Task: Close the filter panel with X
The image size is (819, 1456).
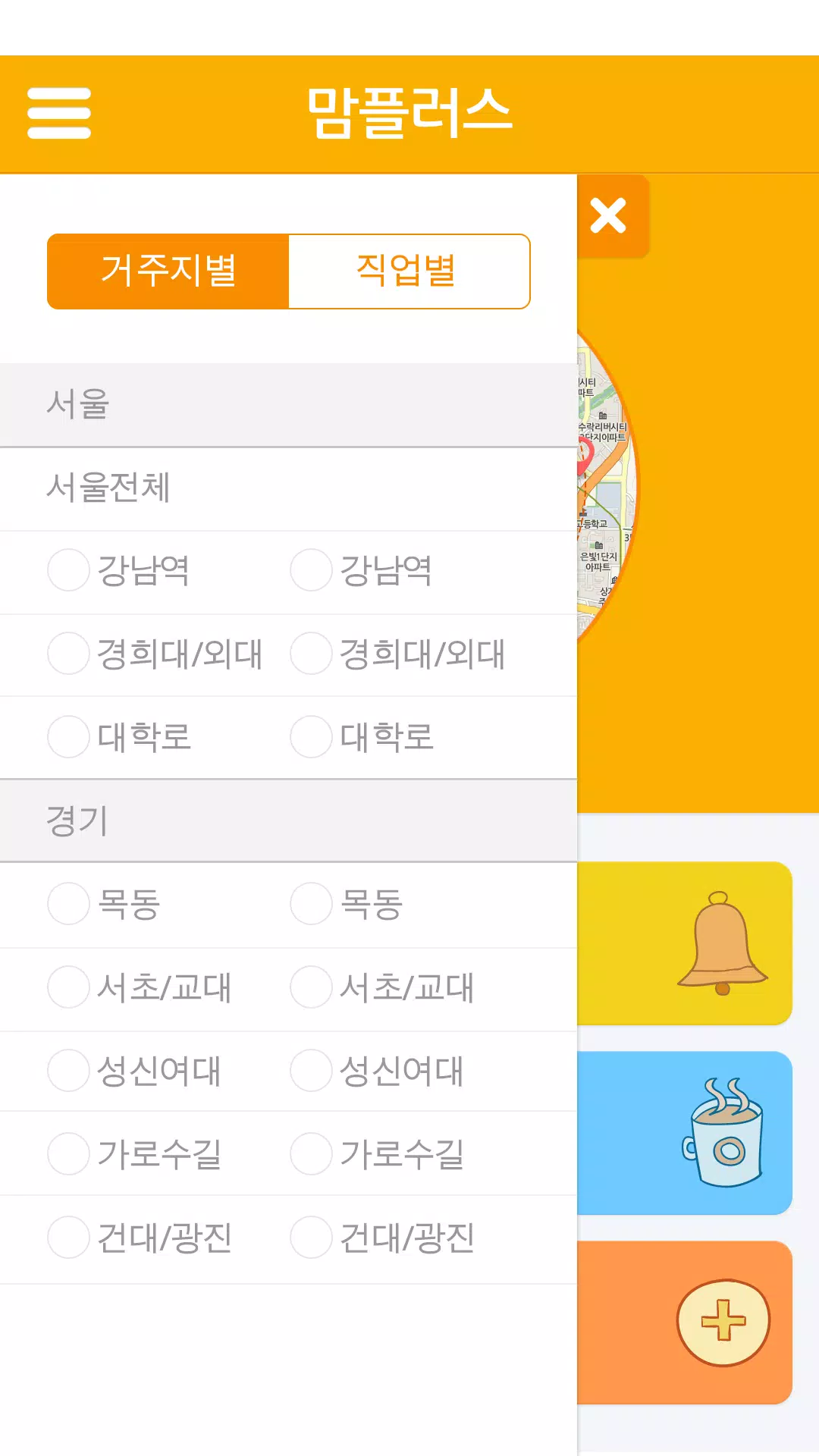Action: [608, 216]
